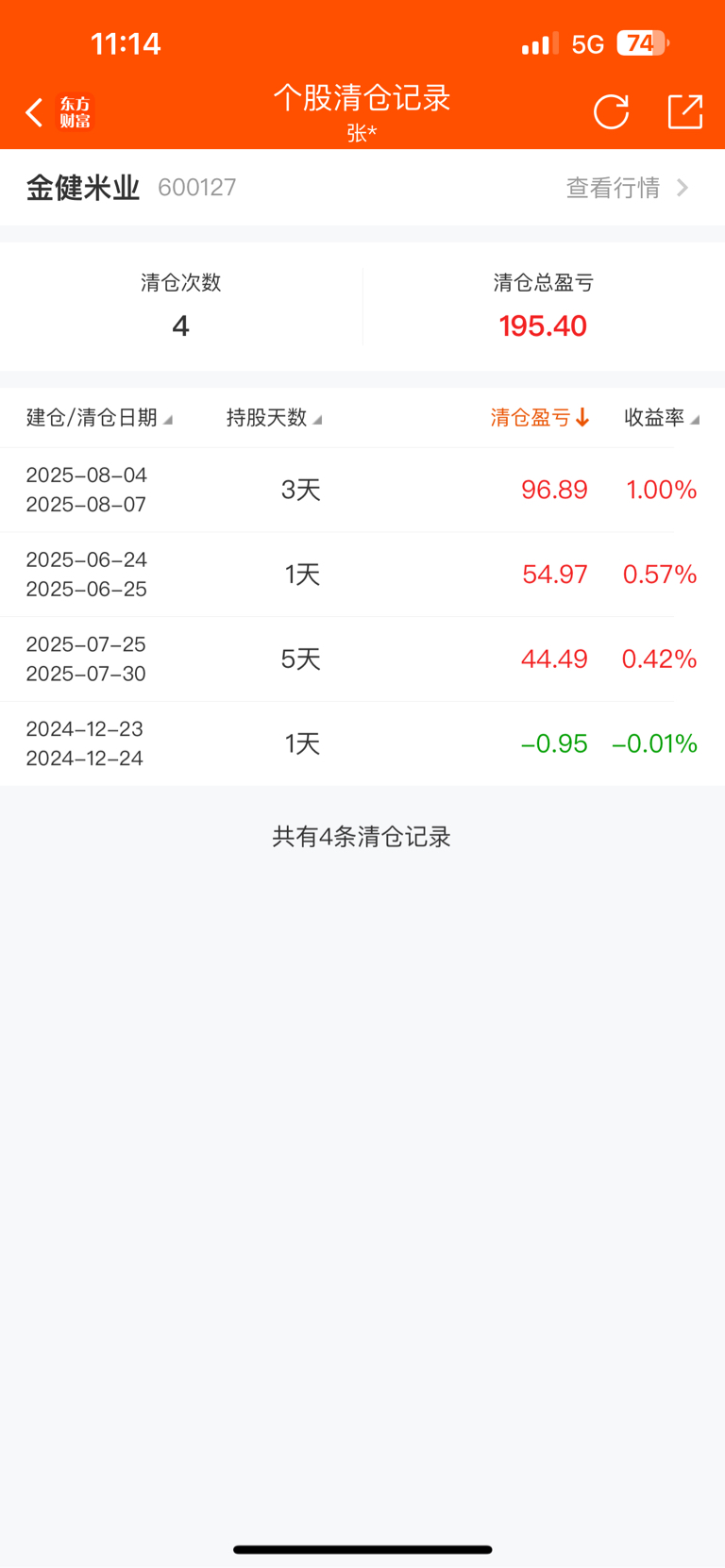The width and height of the screenshot is (725, 1568).
Task: Go back using the arrow icon
Action: pos(35,112)
